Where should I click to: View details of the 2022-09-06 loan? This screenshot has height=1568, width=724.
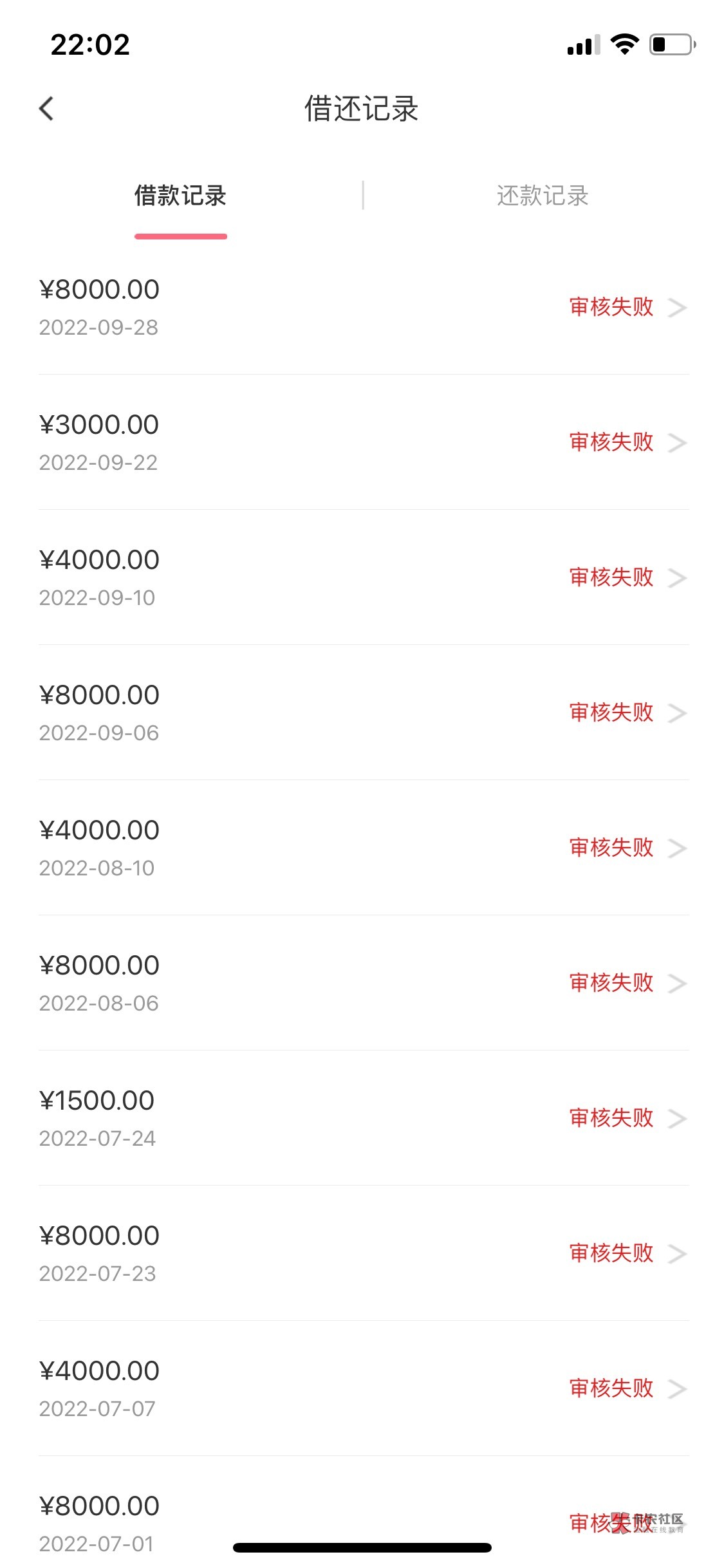tap(364, 713)
